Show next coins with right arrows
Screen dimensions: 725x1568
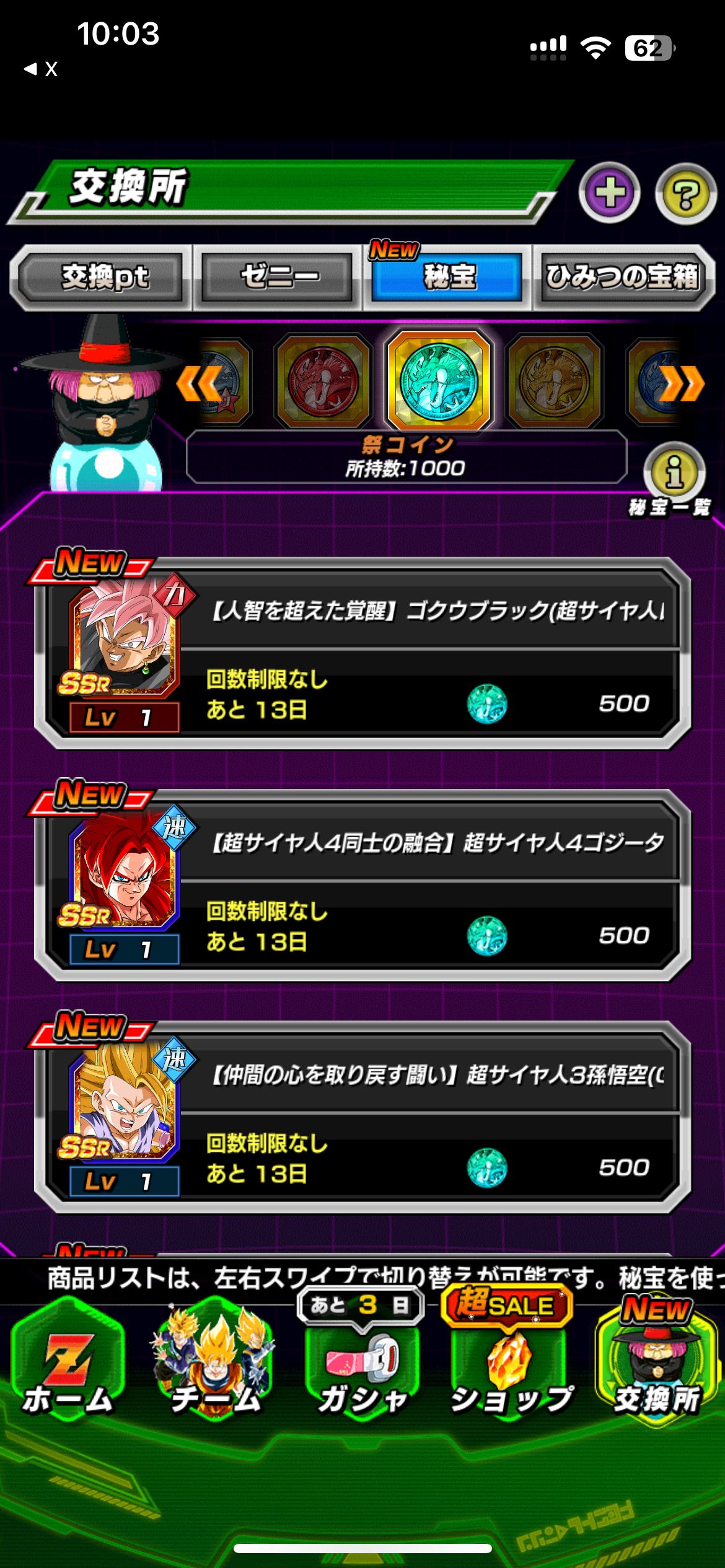(x=681, y=383)
